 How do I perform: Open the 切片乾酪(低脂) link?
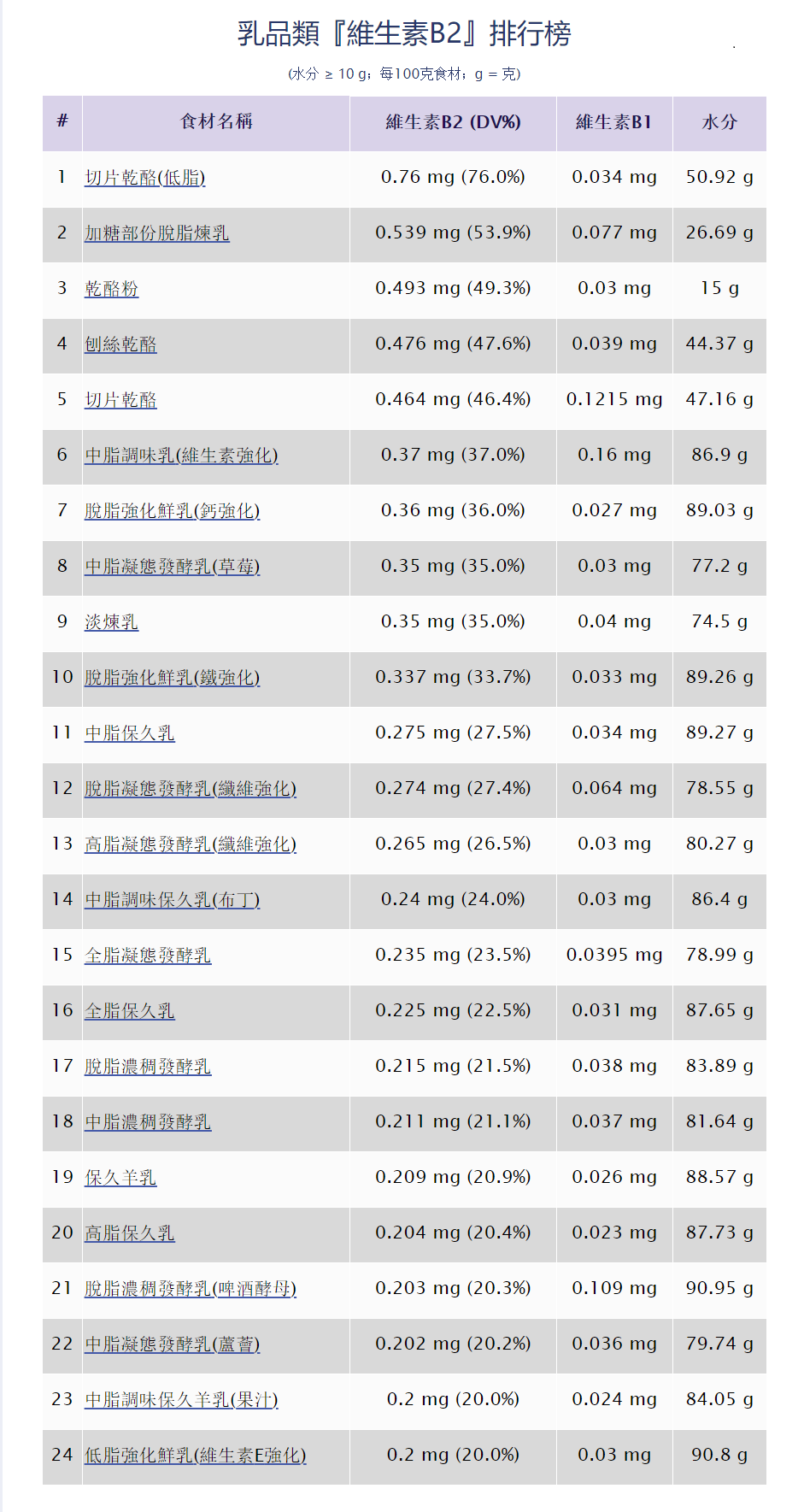point(144,178)
